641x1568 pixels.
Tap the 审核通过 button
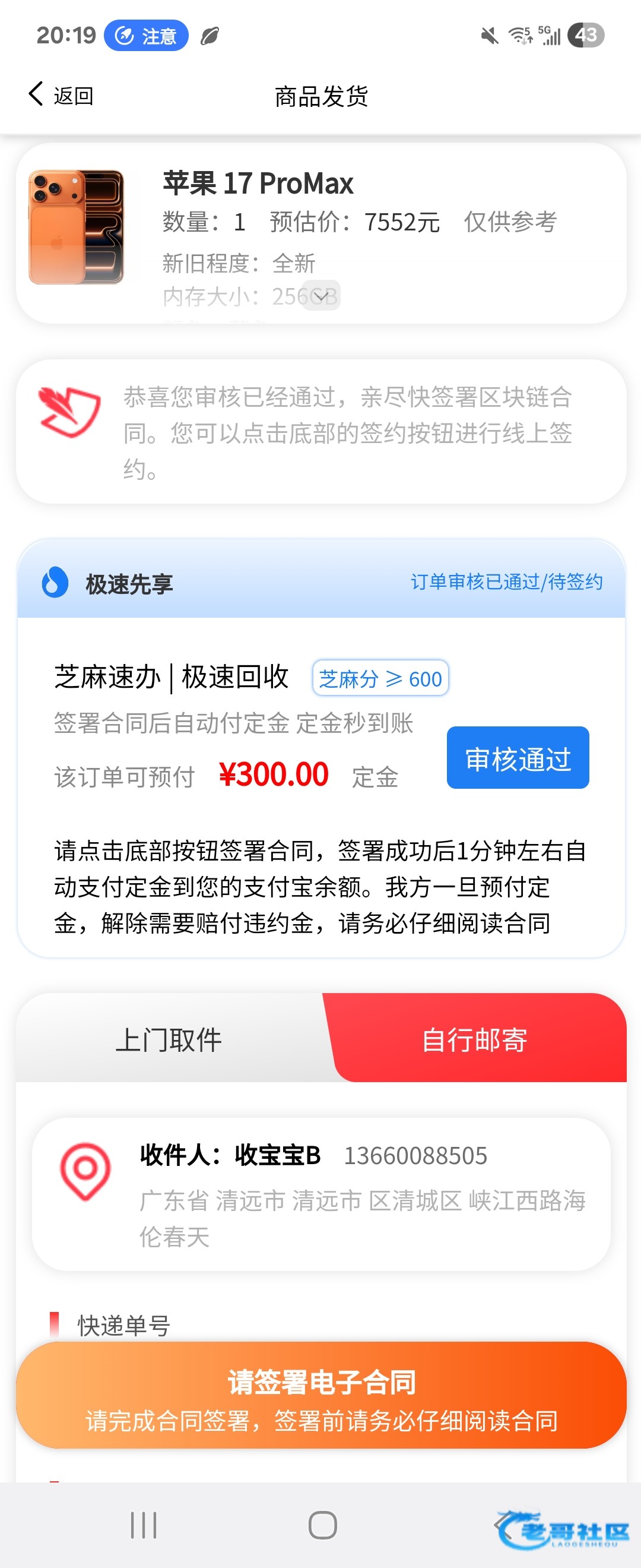point(518,758)
